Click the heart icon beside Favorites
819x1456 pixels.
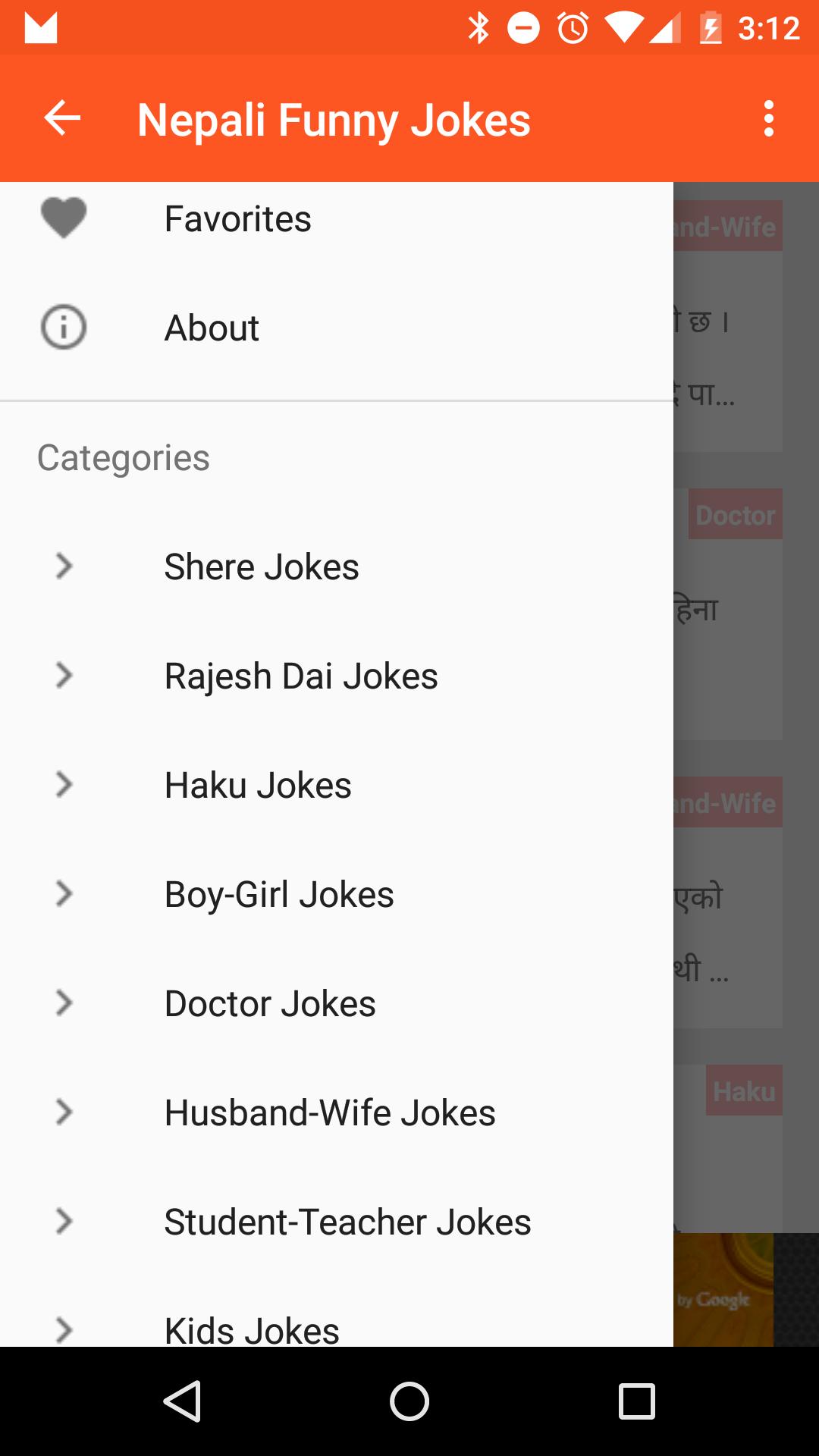pos(63,218)
